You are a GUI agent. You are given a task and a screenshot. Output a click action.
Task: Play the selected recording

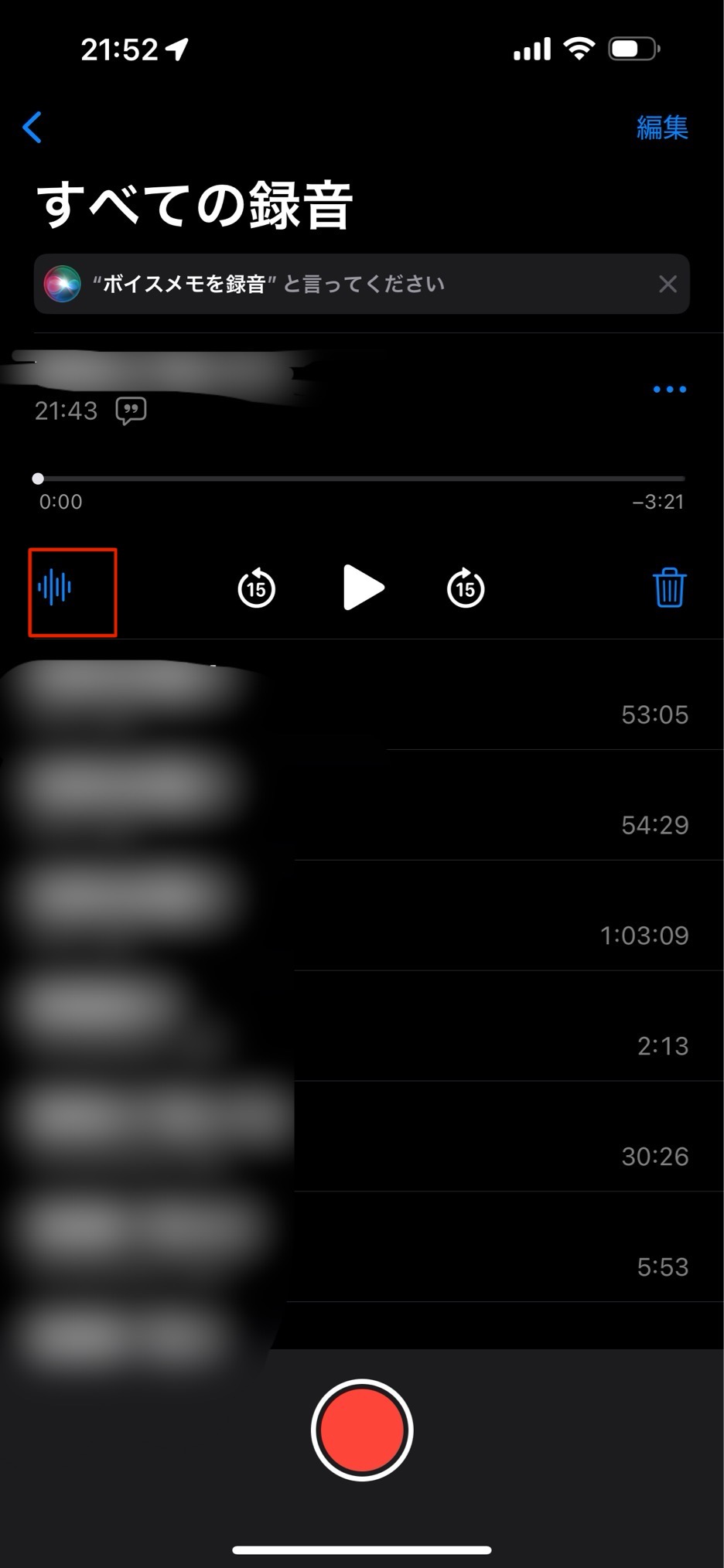(x=363, y=588)
